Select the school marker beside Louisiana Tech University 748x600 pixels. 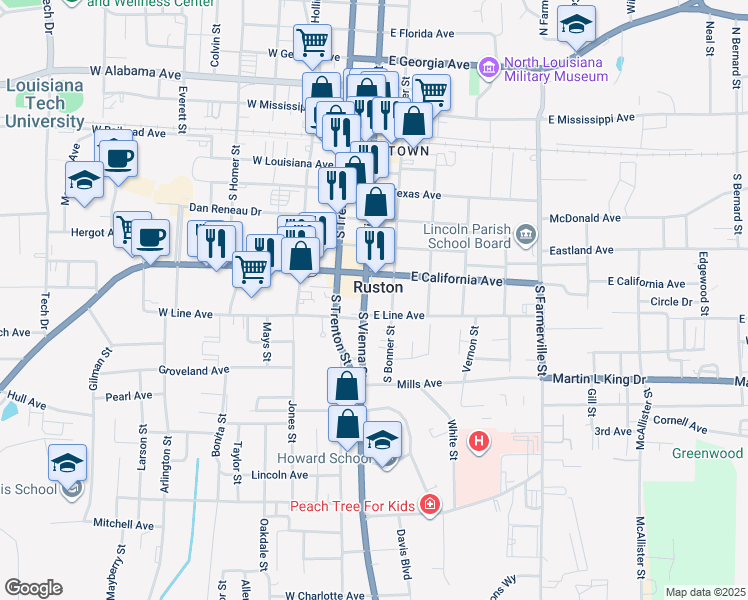[84, 180]
